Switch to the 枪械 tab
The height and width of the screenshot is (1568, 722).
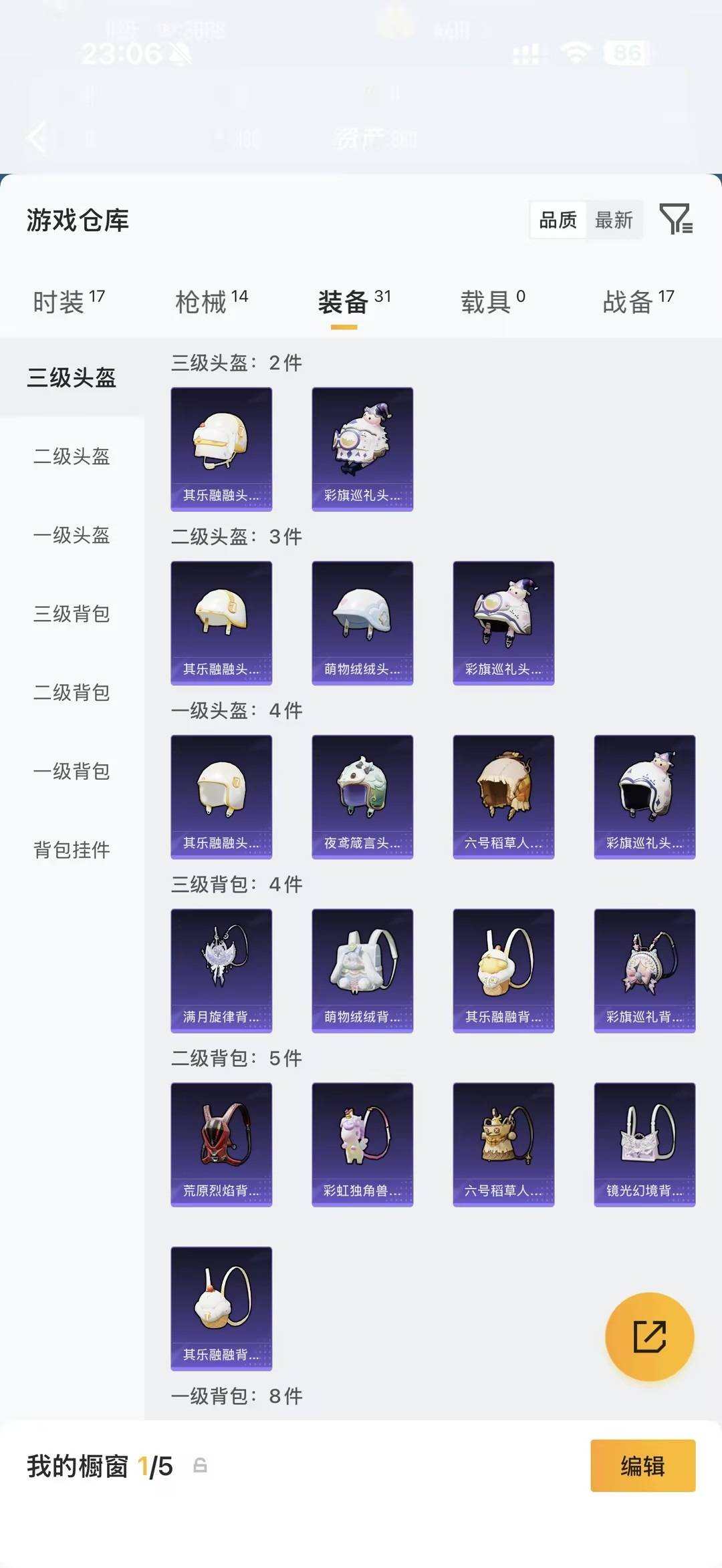(211, 302)
